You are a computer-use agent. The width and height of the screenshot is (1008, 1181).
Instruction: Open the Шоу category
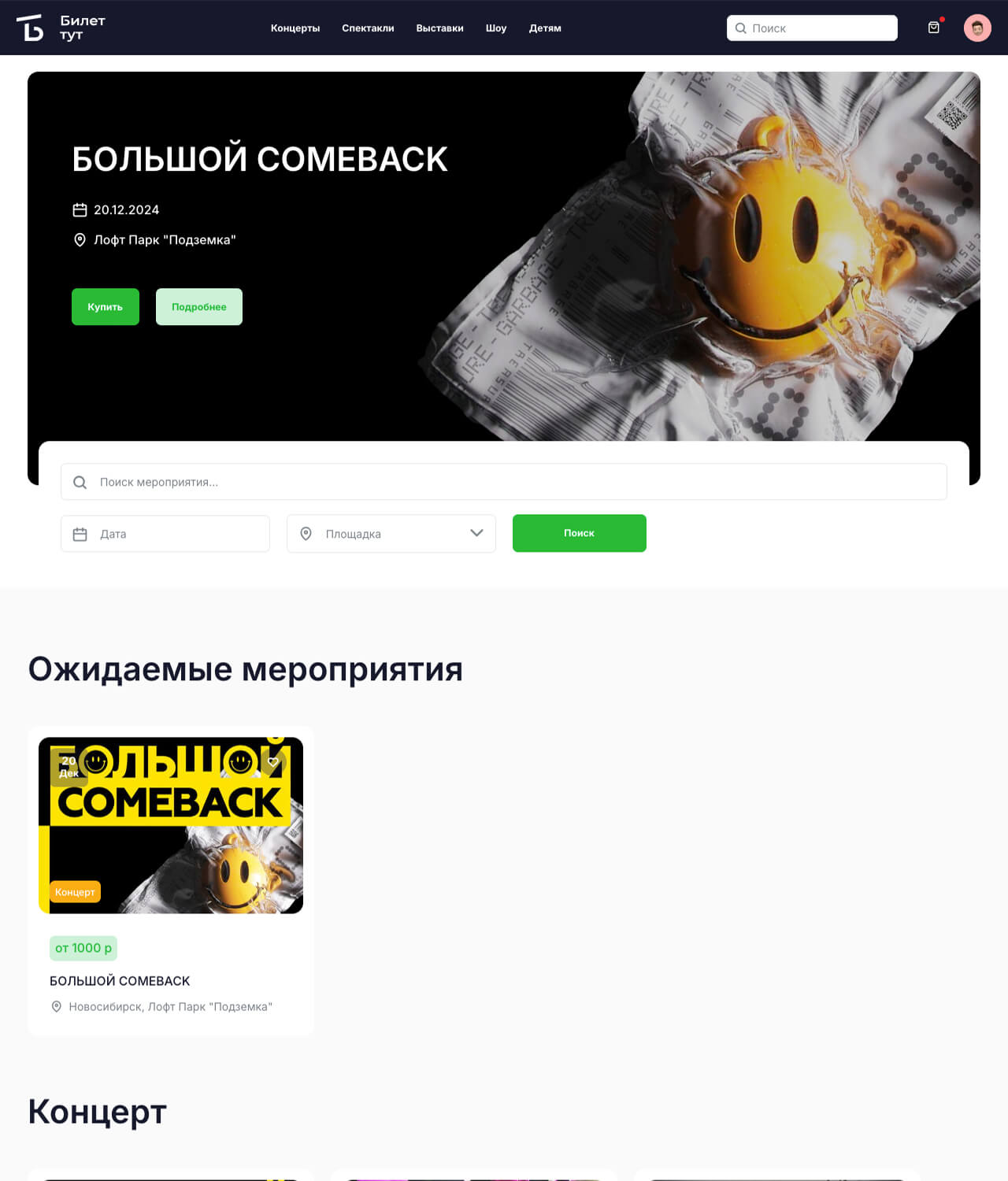click(x=496, y=28)
